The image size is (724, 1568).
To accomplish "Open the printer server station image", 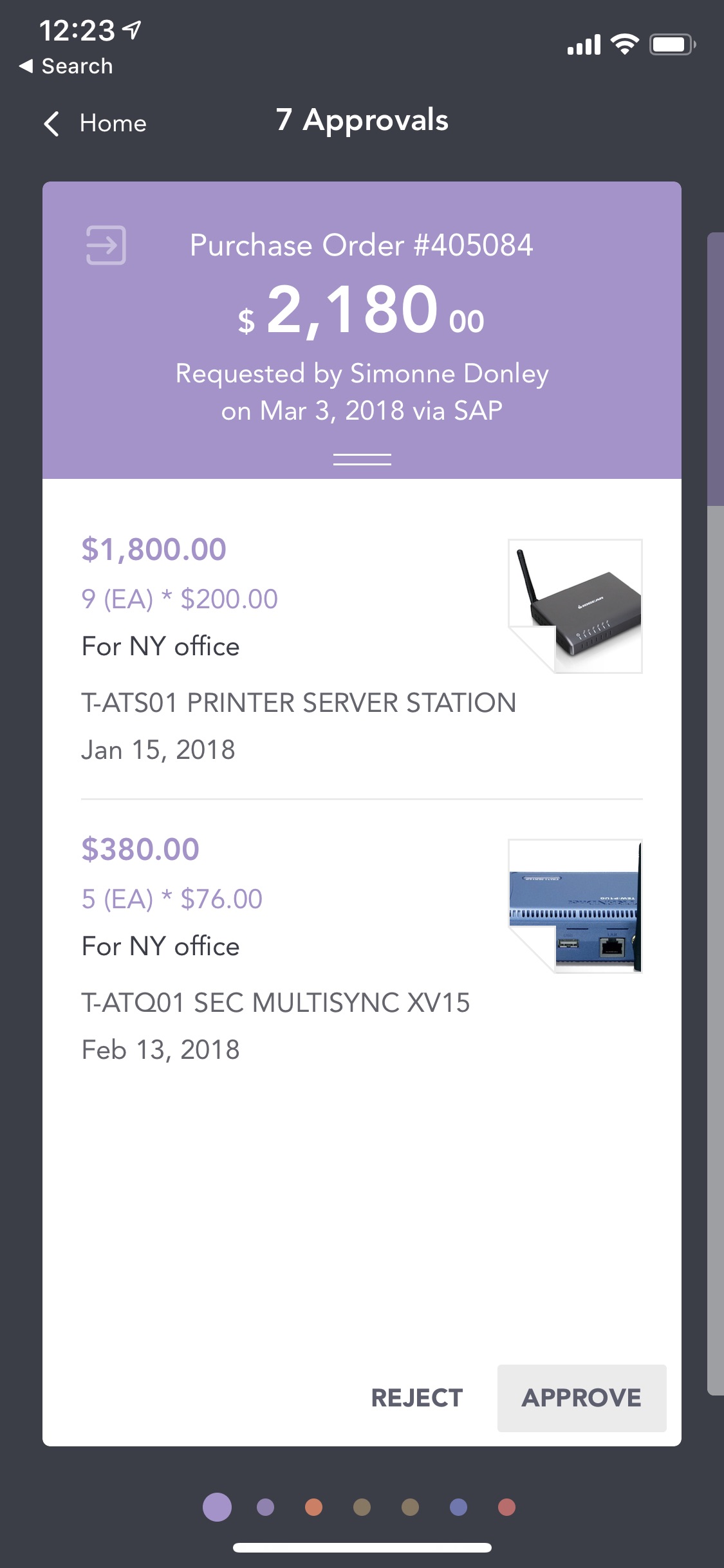I will (x=575, y=606).
